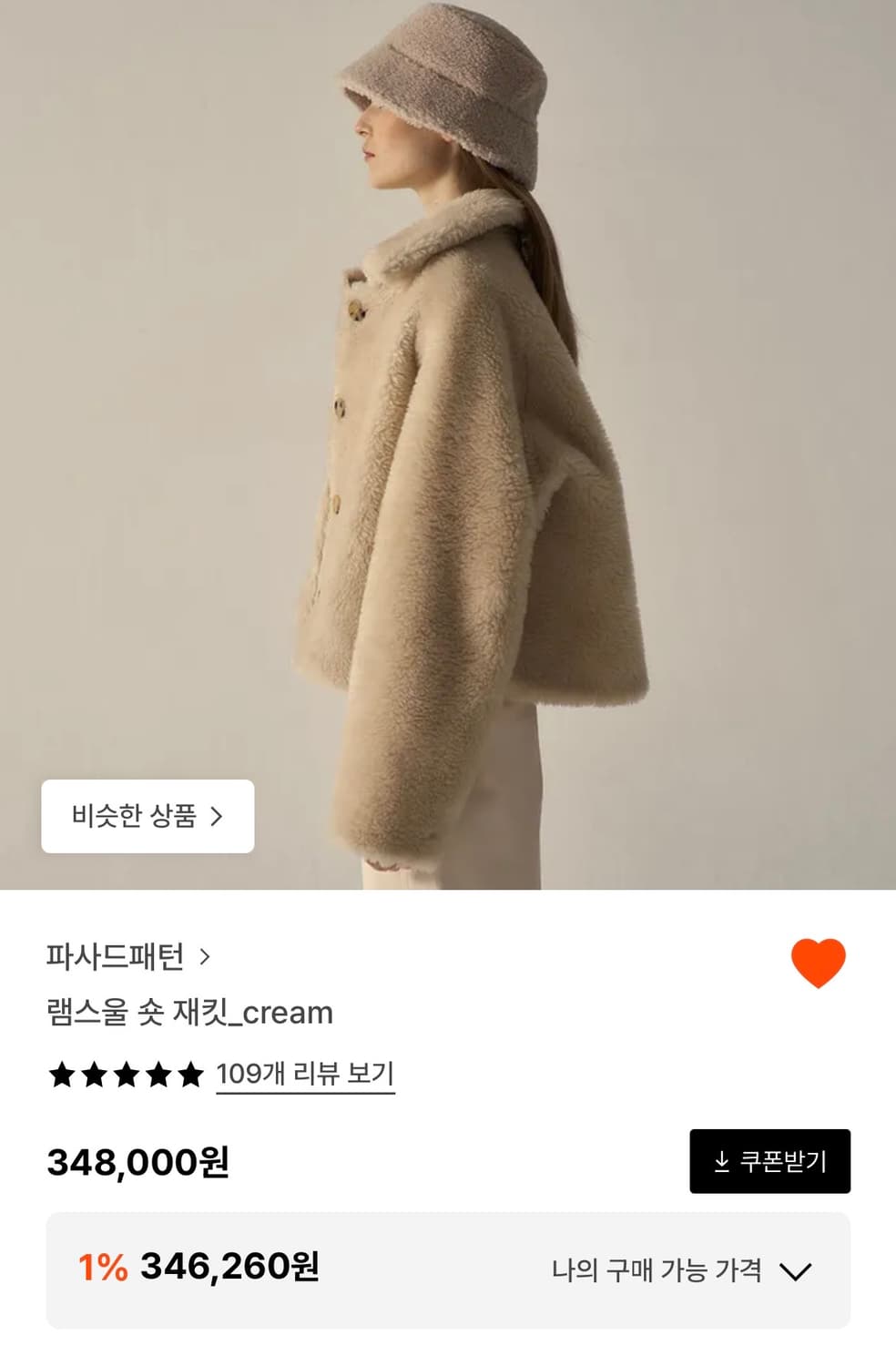Click the fifth star of the review rating
The image size is (896, 1366).
[x=188, y=1075]
